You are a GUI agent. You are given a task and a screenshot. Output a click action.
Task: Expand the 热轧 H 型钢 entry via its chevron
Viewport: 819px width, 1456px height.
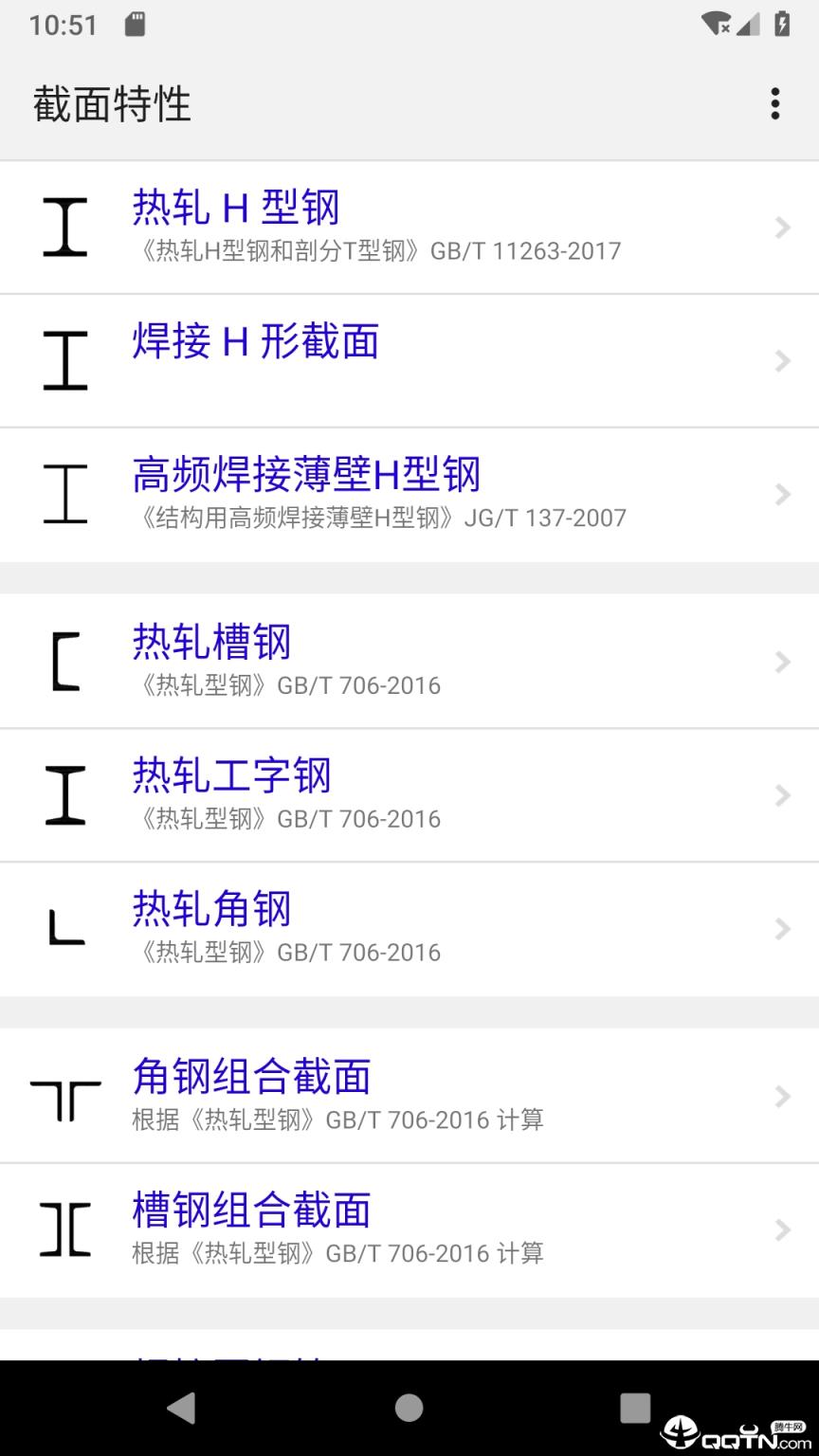click(x=782, y=227)
